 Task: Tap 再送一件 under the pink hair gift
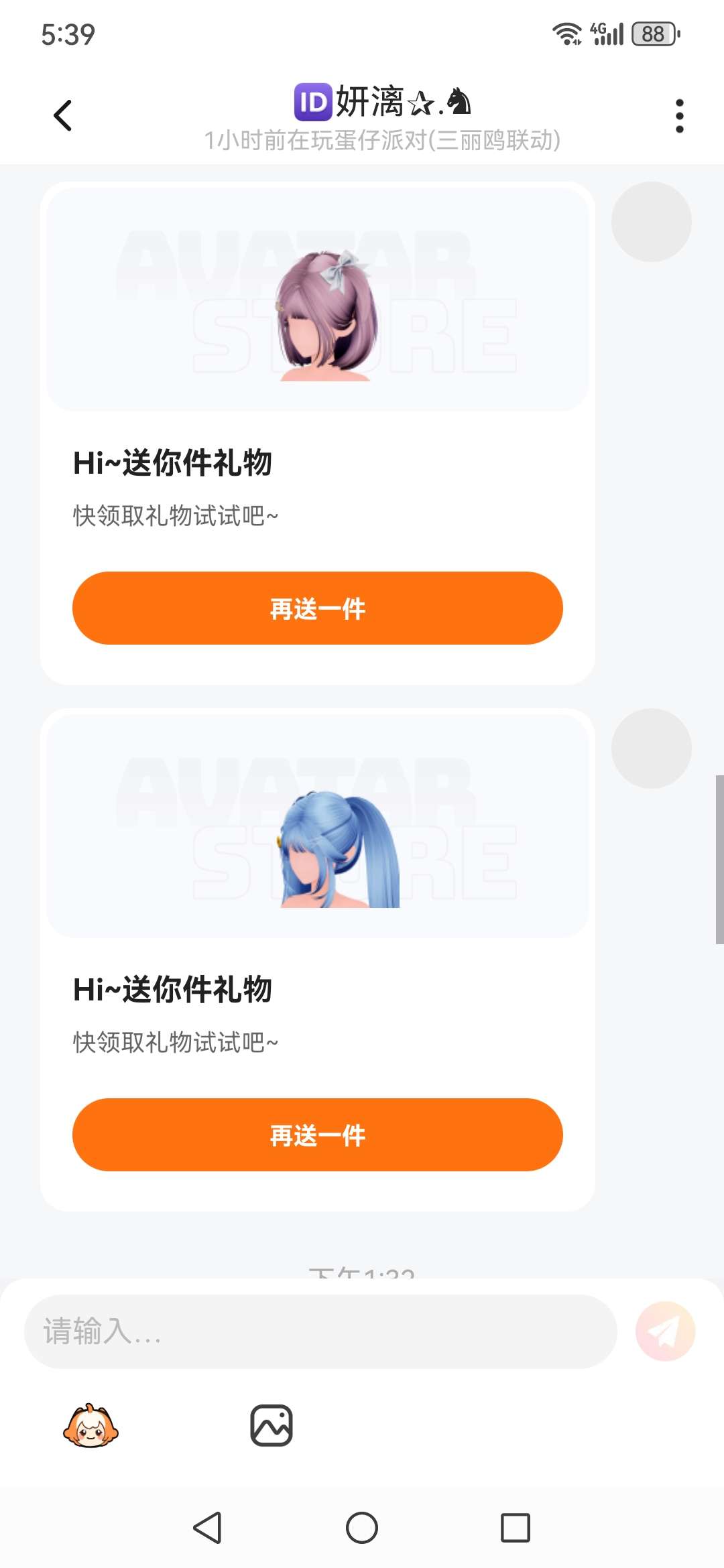317,608
